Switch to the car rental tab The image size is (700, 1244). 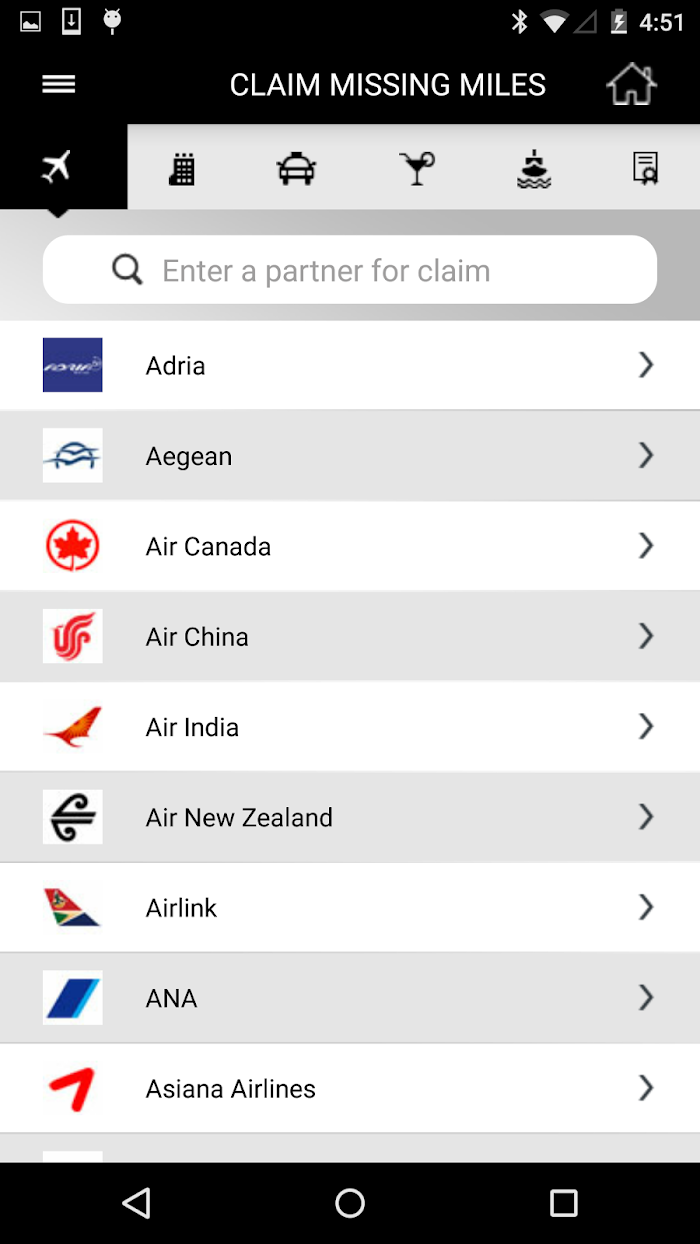pyautogui.click(x=296, y=169)
